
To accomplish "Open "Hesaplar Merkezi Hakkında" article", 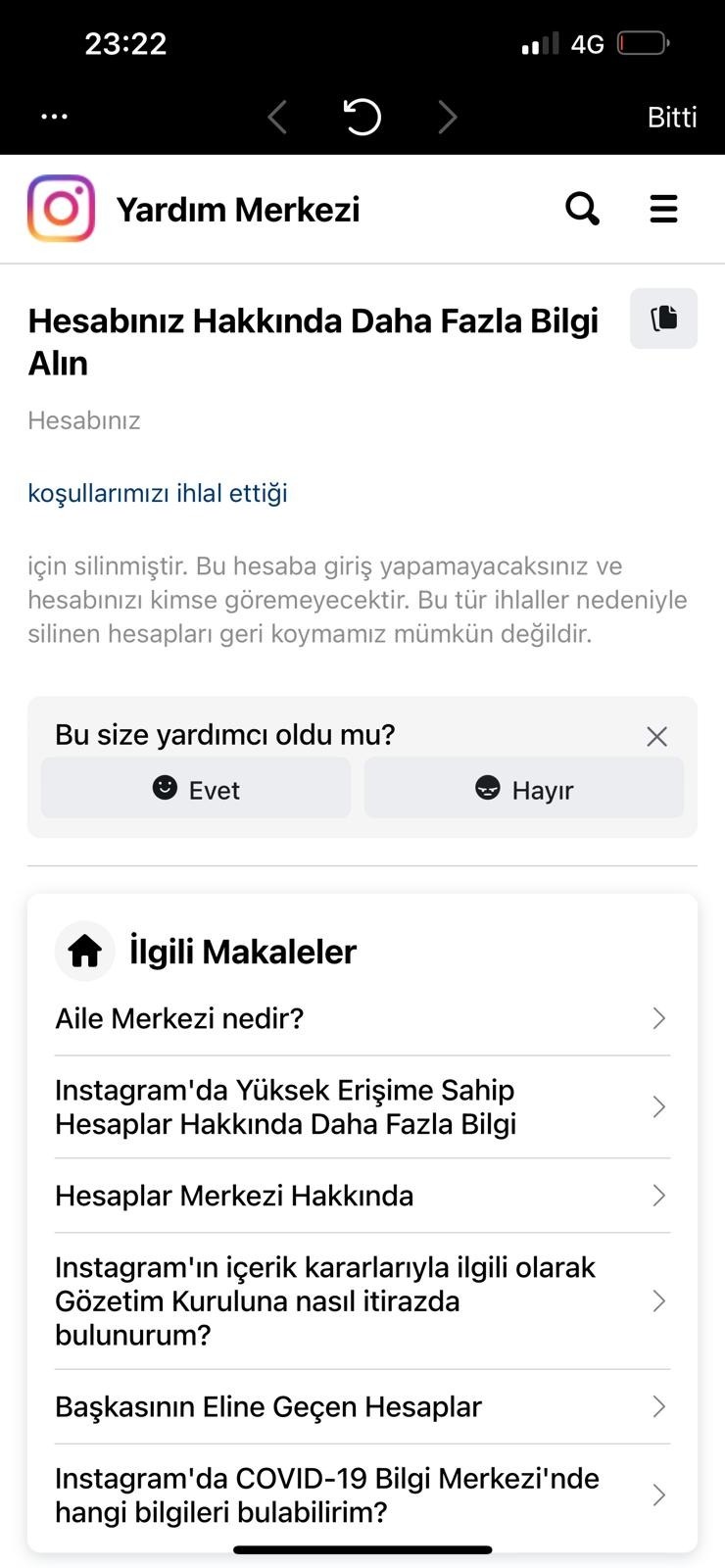I will (x=362, y=1196).
